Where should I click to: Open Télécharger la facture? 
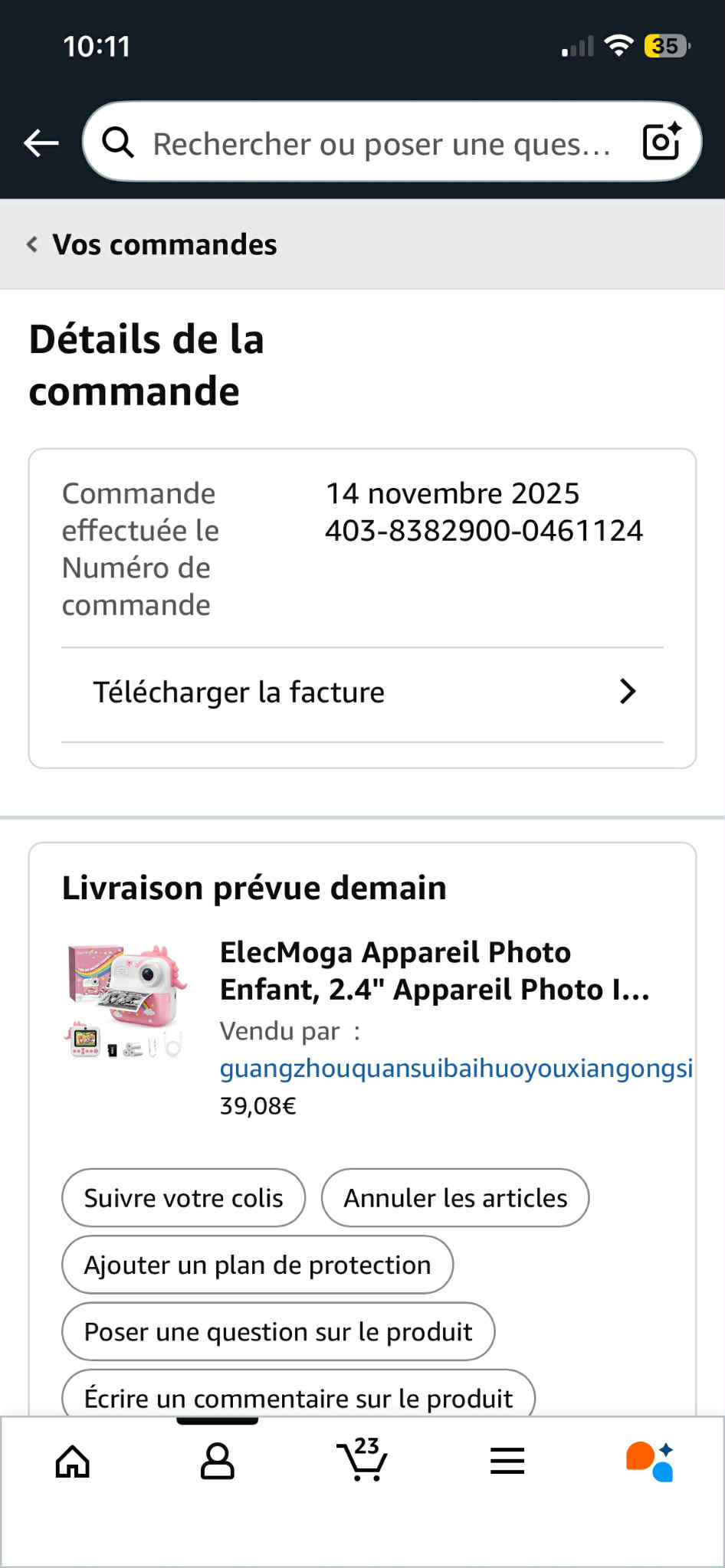(362, 692)
